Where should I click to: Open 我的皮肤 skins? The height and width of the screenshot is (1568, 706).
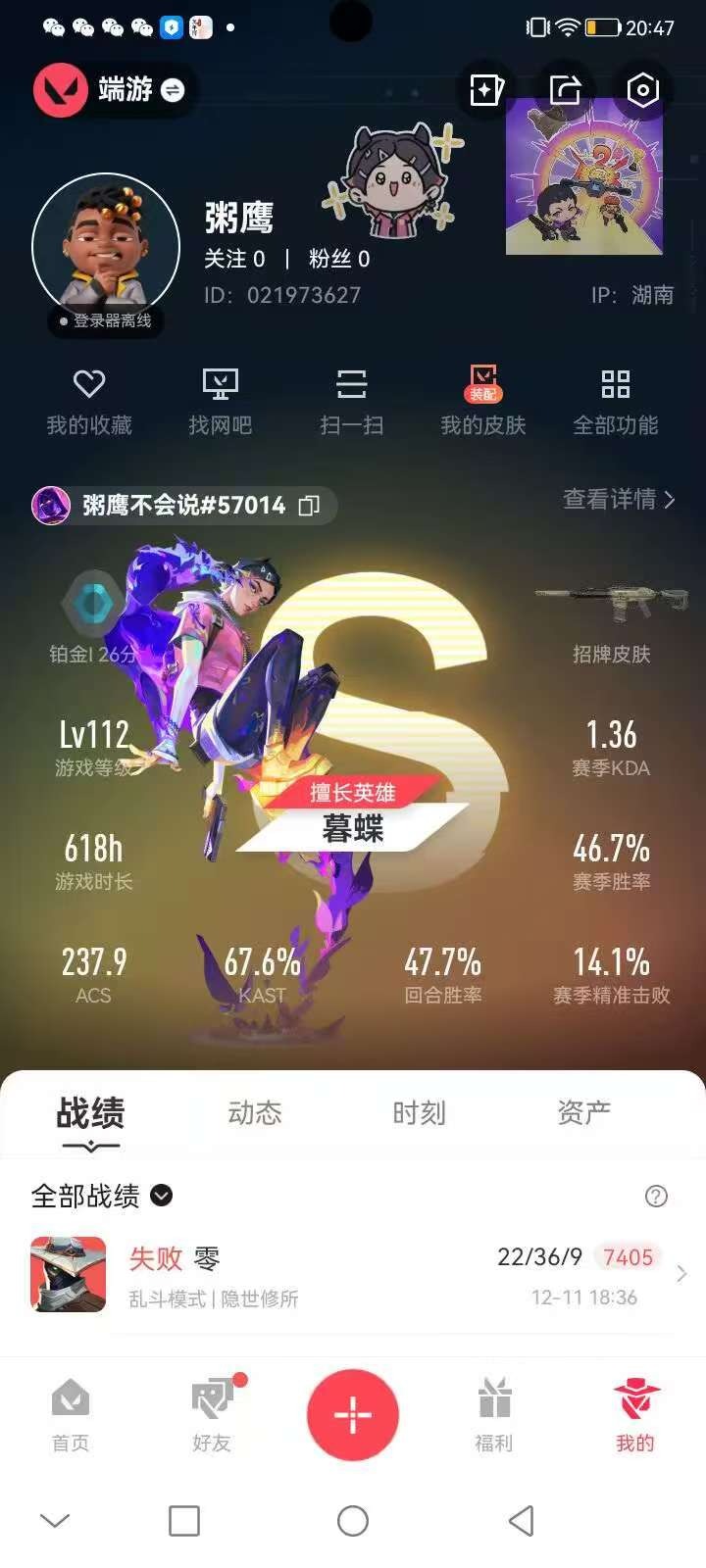pyautogui.click(x=483, y=401)
